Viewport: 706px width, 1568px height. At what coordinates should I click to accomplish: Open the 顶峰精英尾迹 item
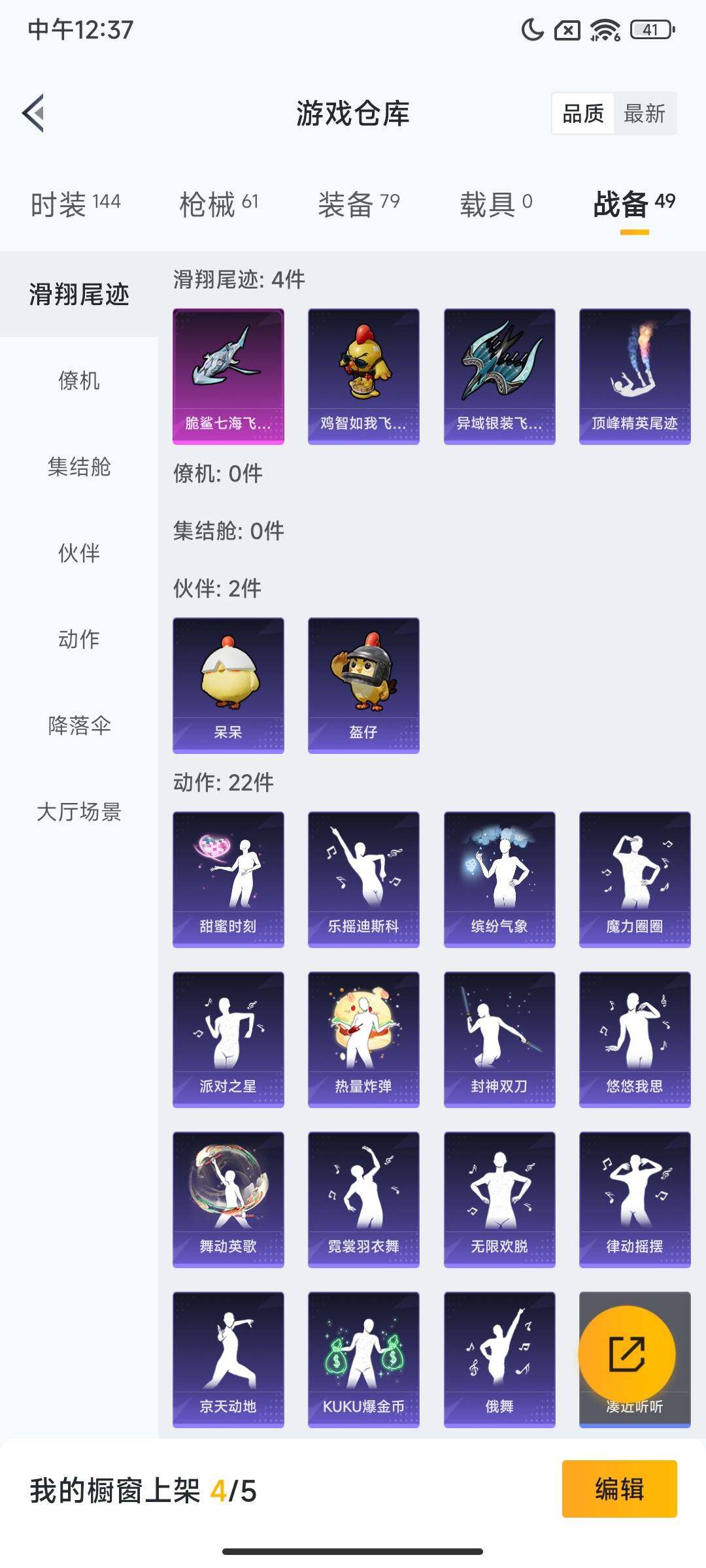coord(633,376)
